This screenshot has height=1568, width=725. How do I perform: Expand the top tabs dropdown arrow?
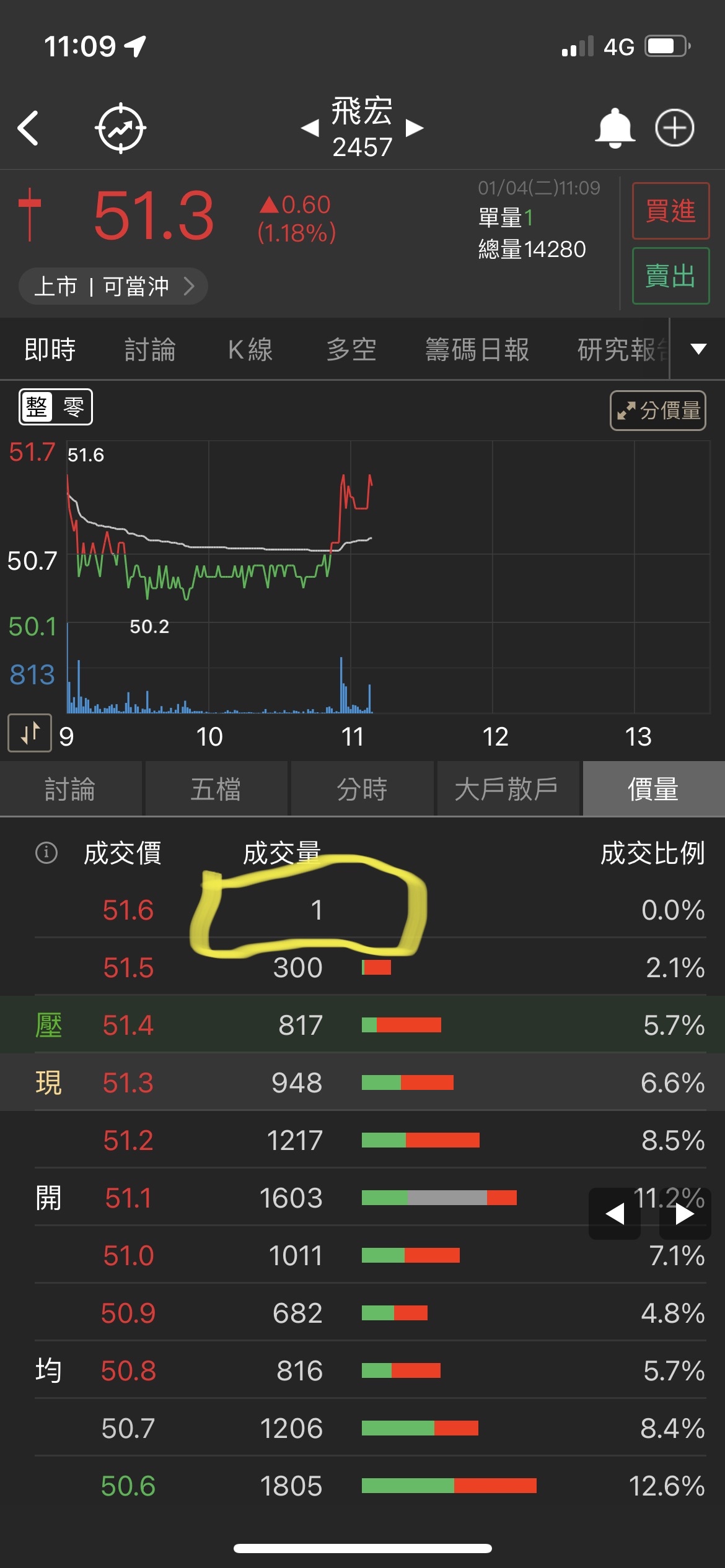pos(698,349)
